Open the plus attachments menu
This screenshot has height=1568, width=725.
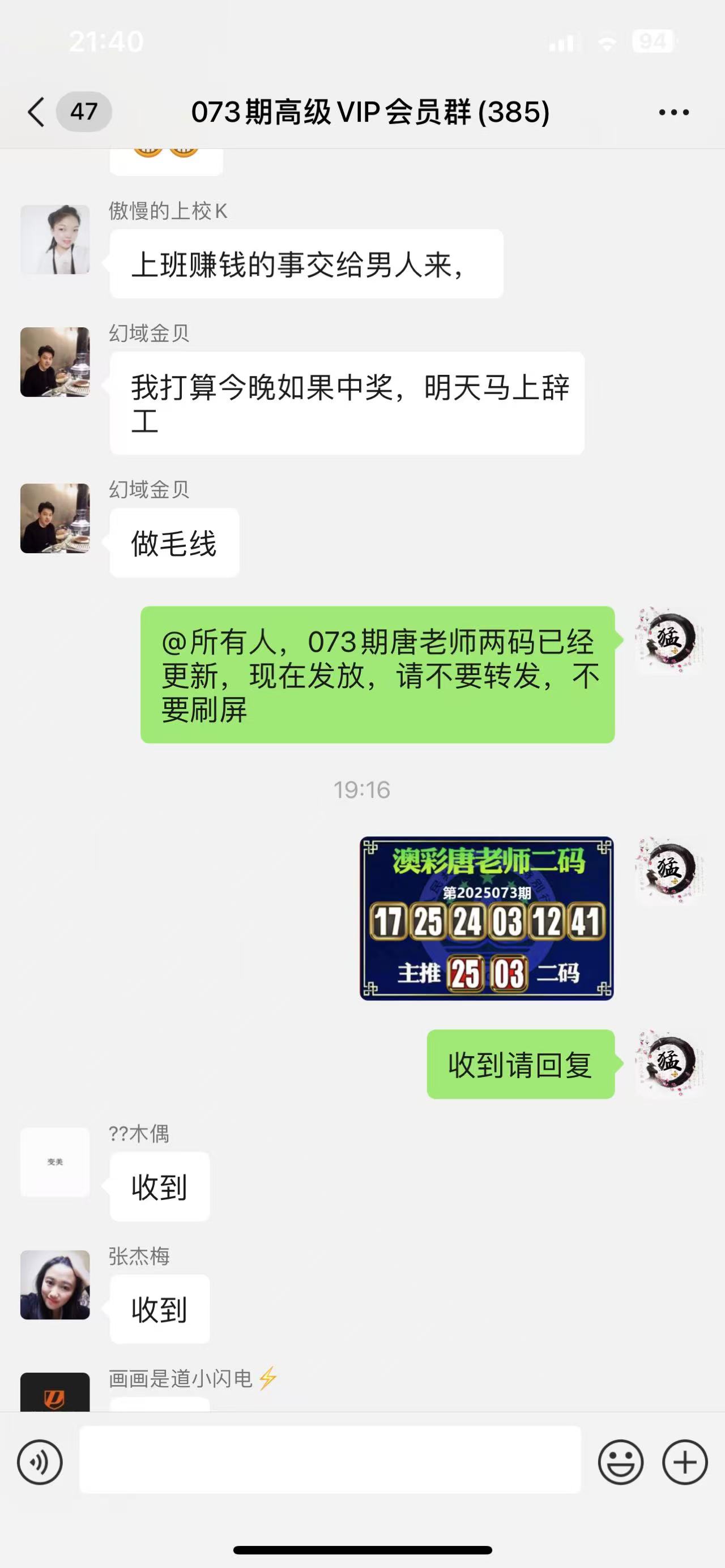pos(684,1462)
